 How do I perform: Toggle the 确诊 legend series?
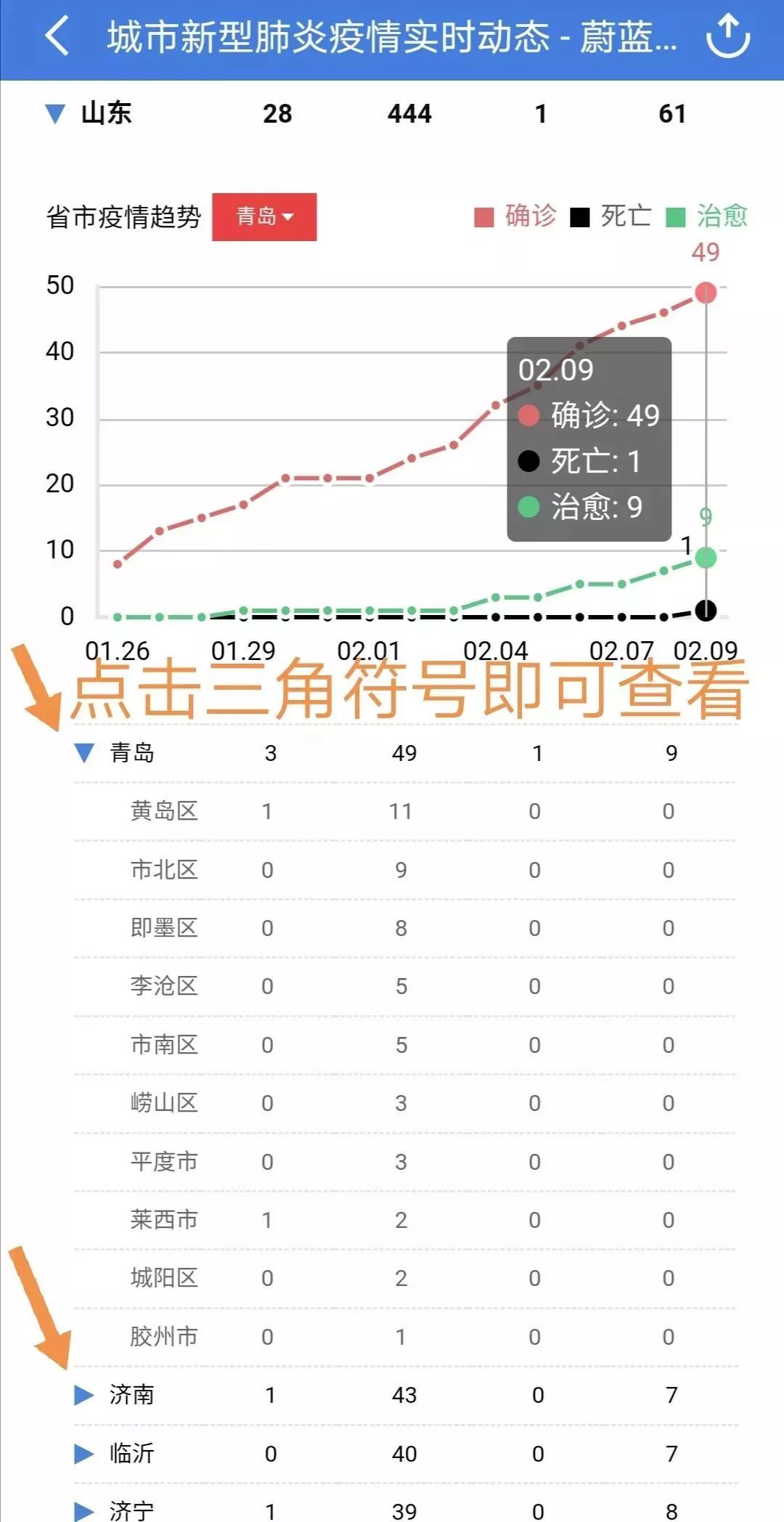(x=515, y=216)
